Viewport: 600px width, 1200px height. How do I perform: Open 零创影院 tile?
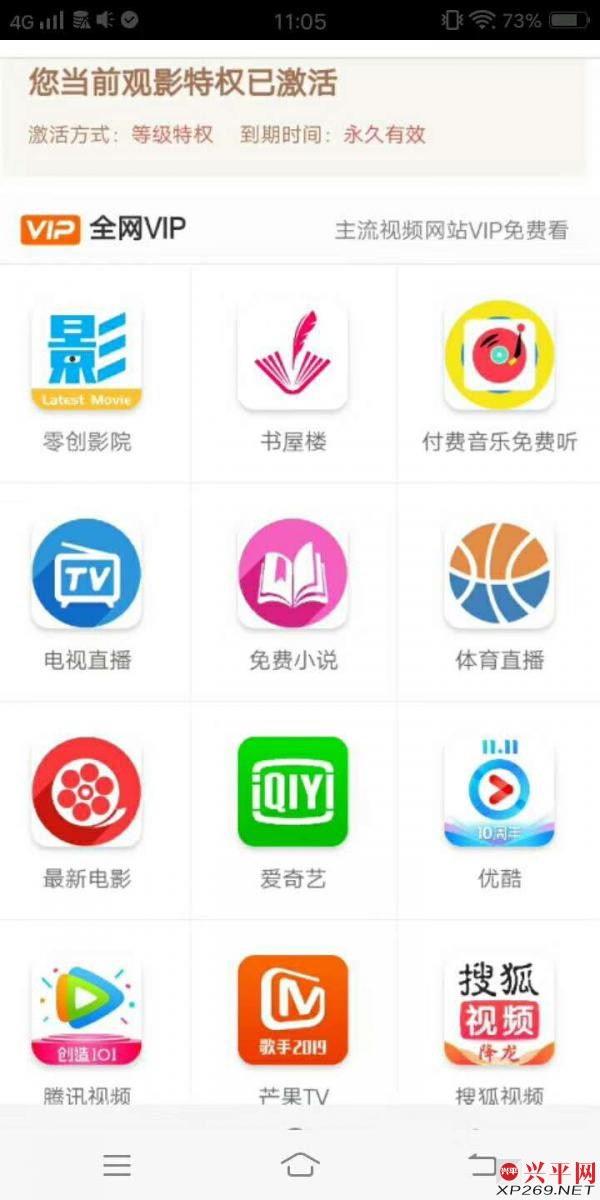click(87, 358)
